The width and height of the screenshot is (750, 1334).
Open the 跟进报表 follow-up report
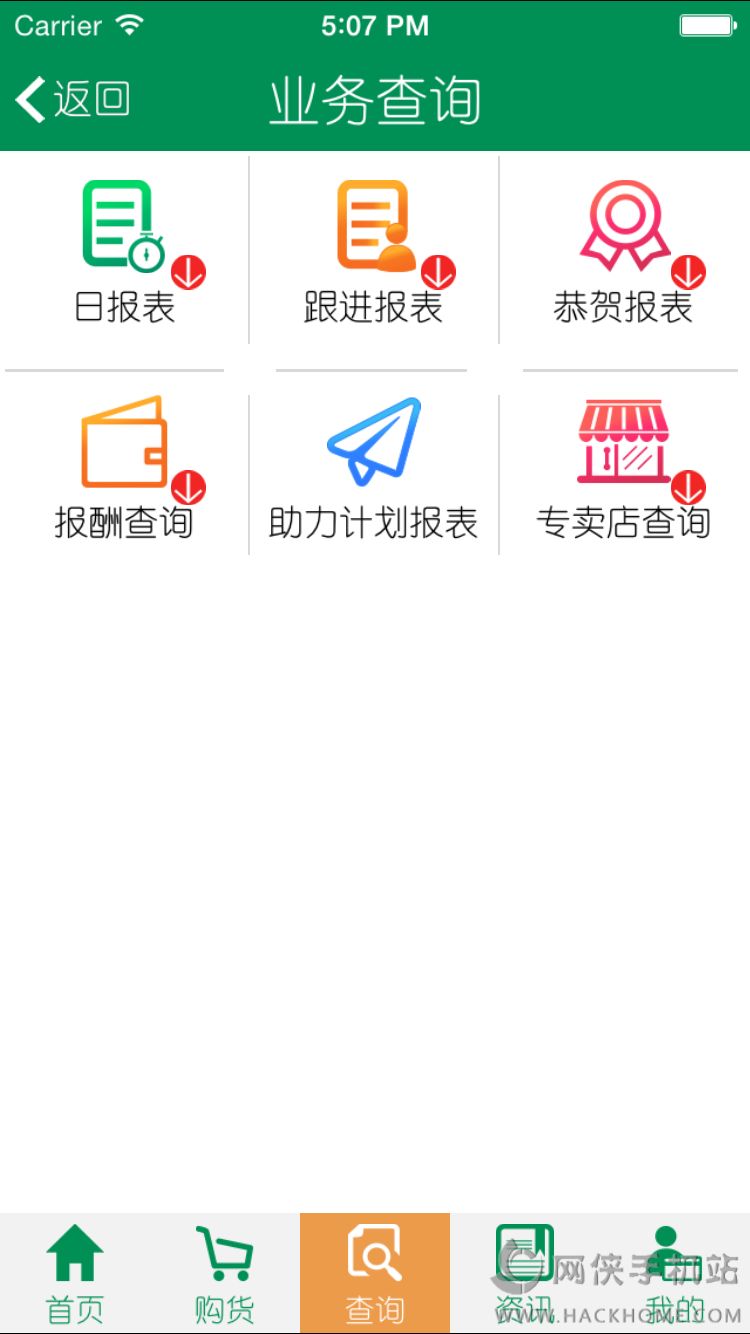374,252
